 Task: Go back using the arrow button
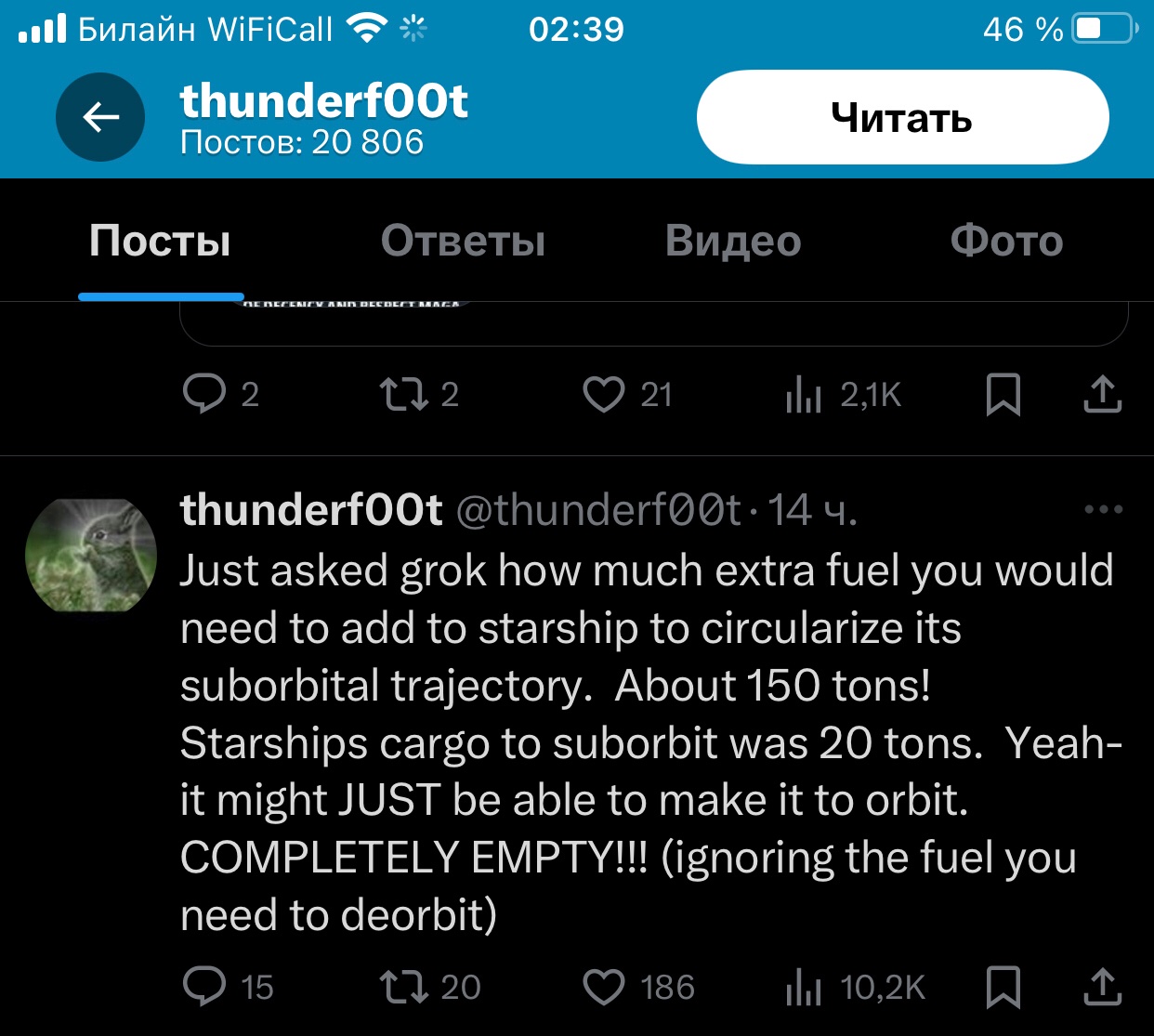(100, 117)
